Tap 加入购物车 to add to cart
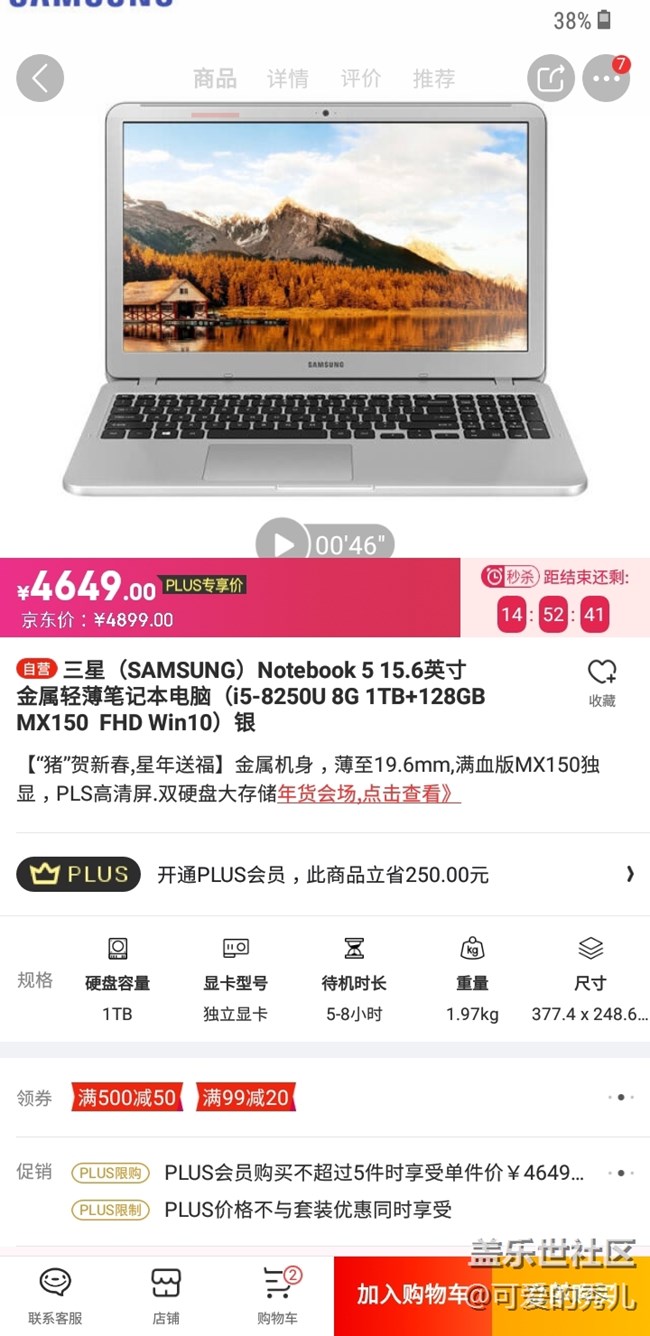 click(x=413, y=1295)
